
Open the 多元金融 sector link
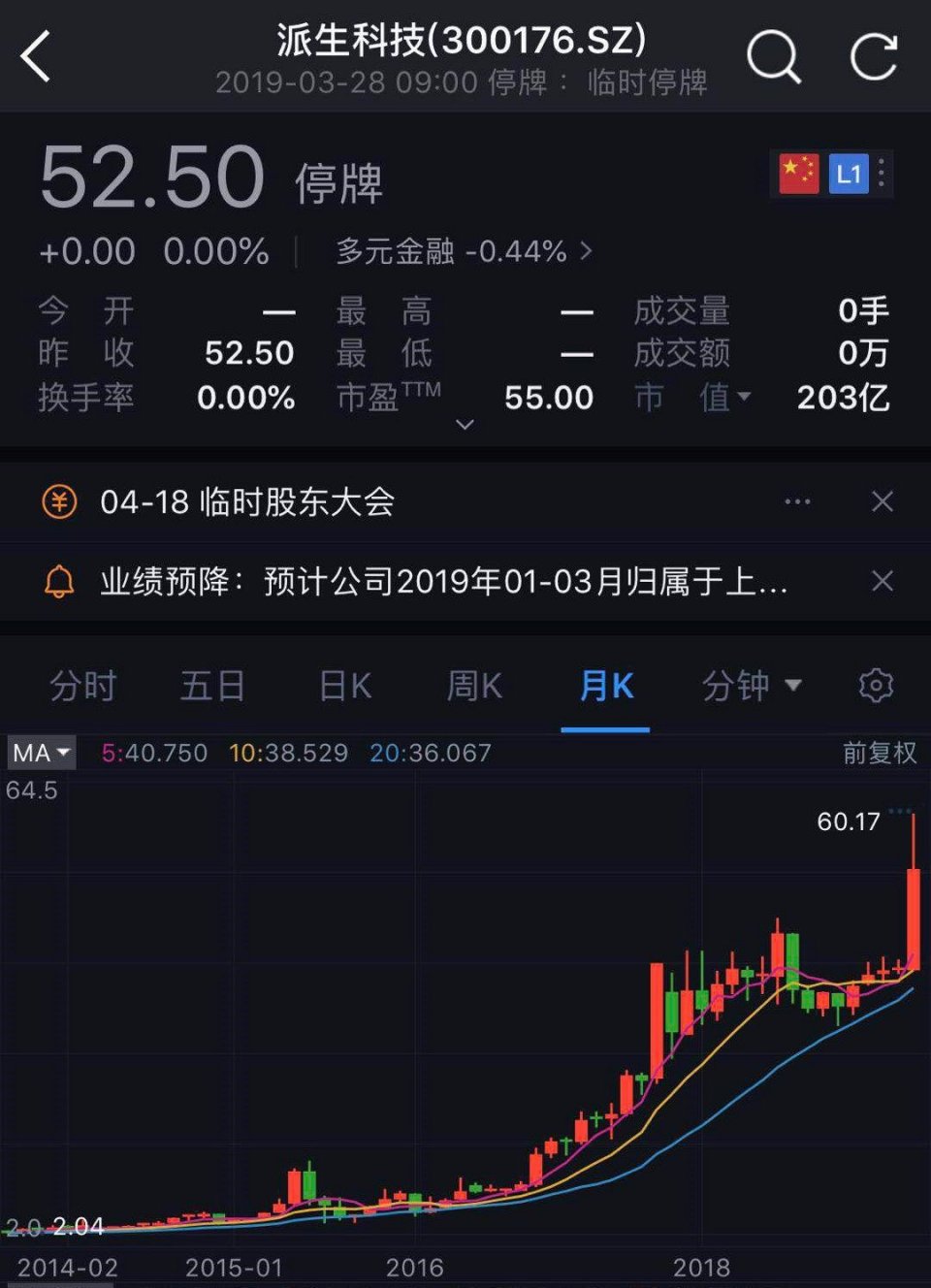(463, 251)
